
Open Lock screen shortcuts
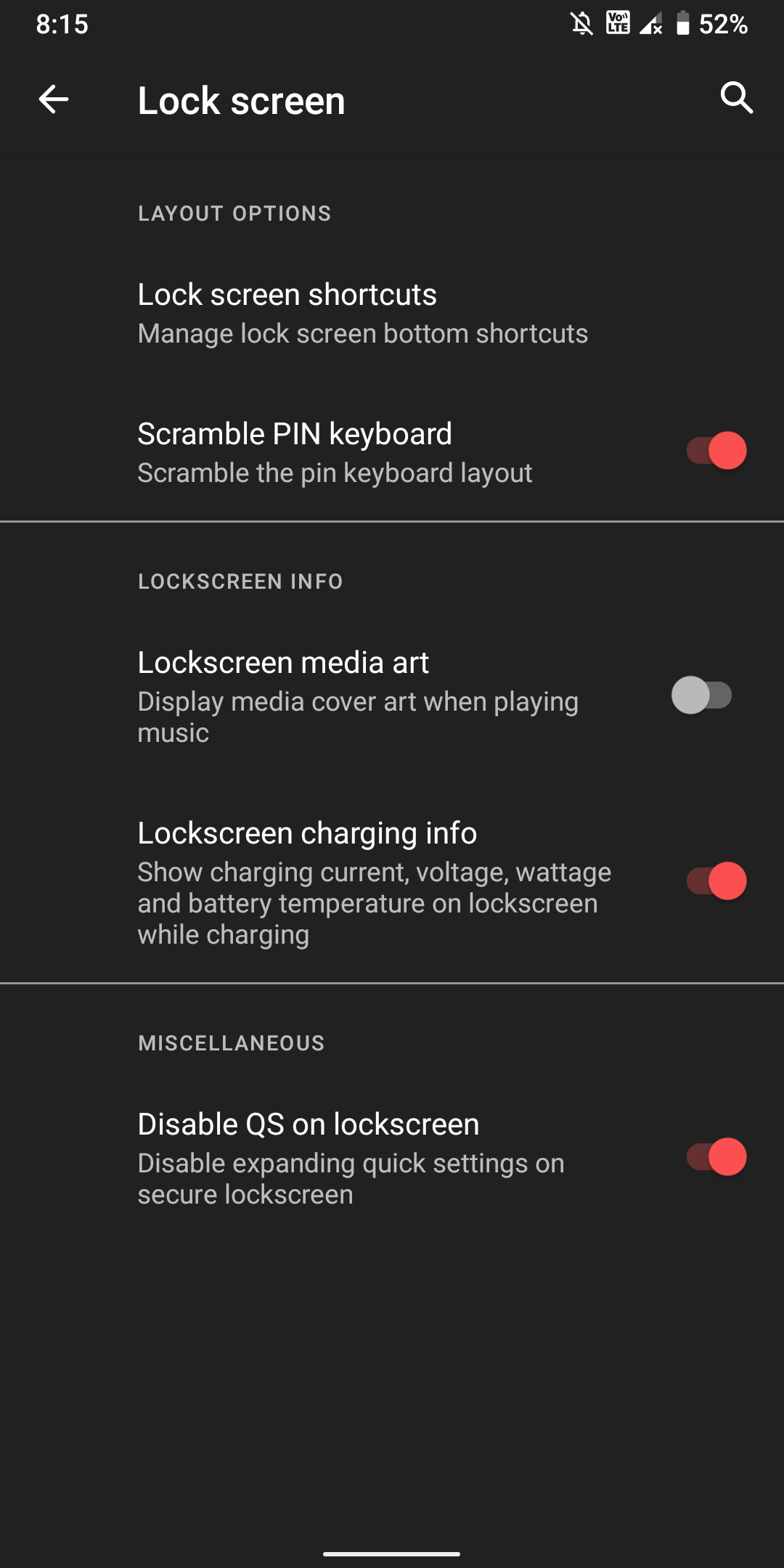point(363,313)
